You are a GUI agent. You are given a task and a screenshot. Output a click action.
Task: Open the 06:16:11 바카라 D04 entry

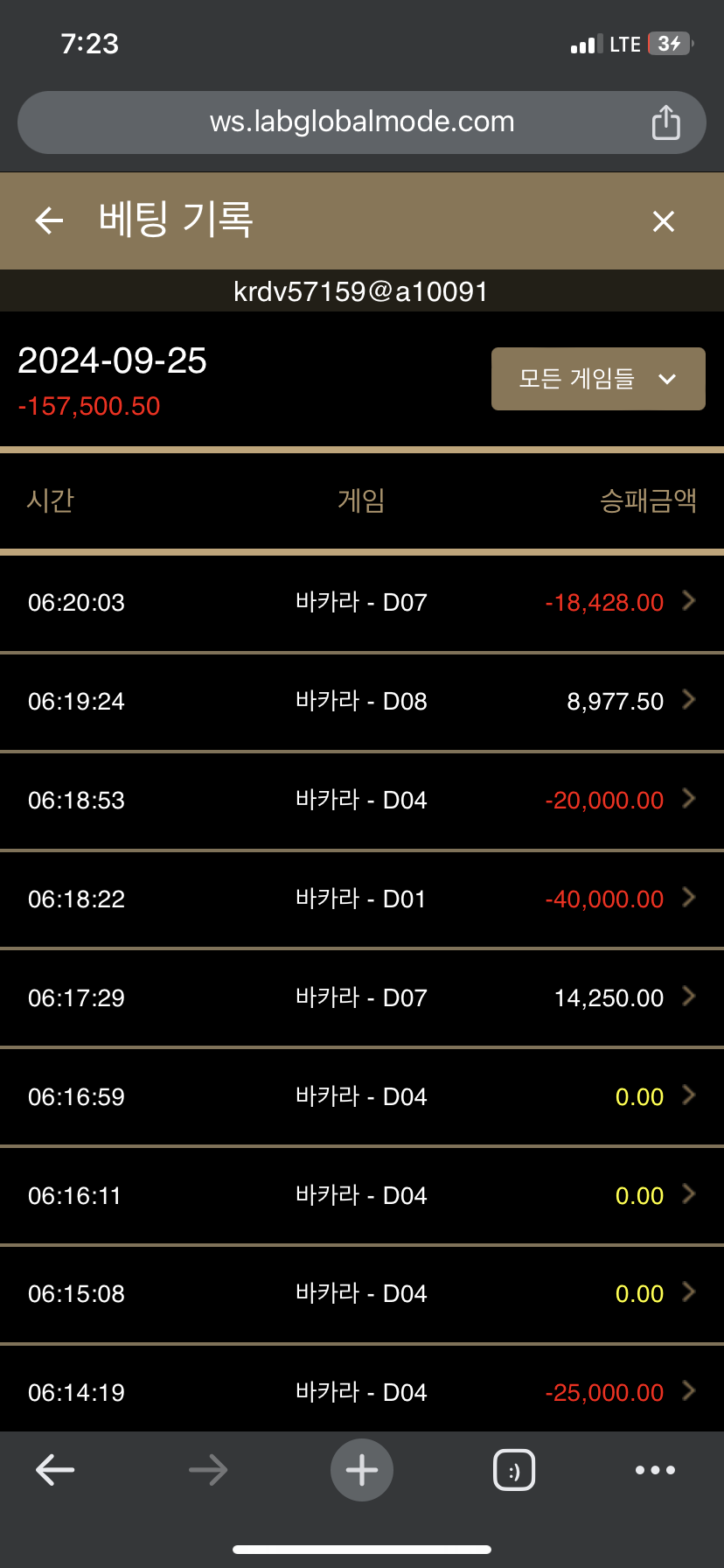(x=362, y=1195)
